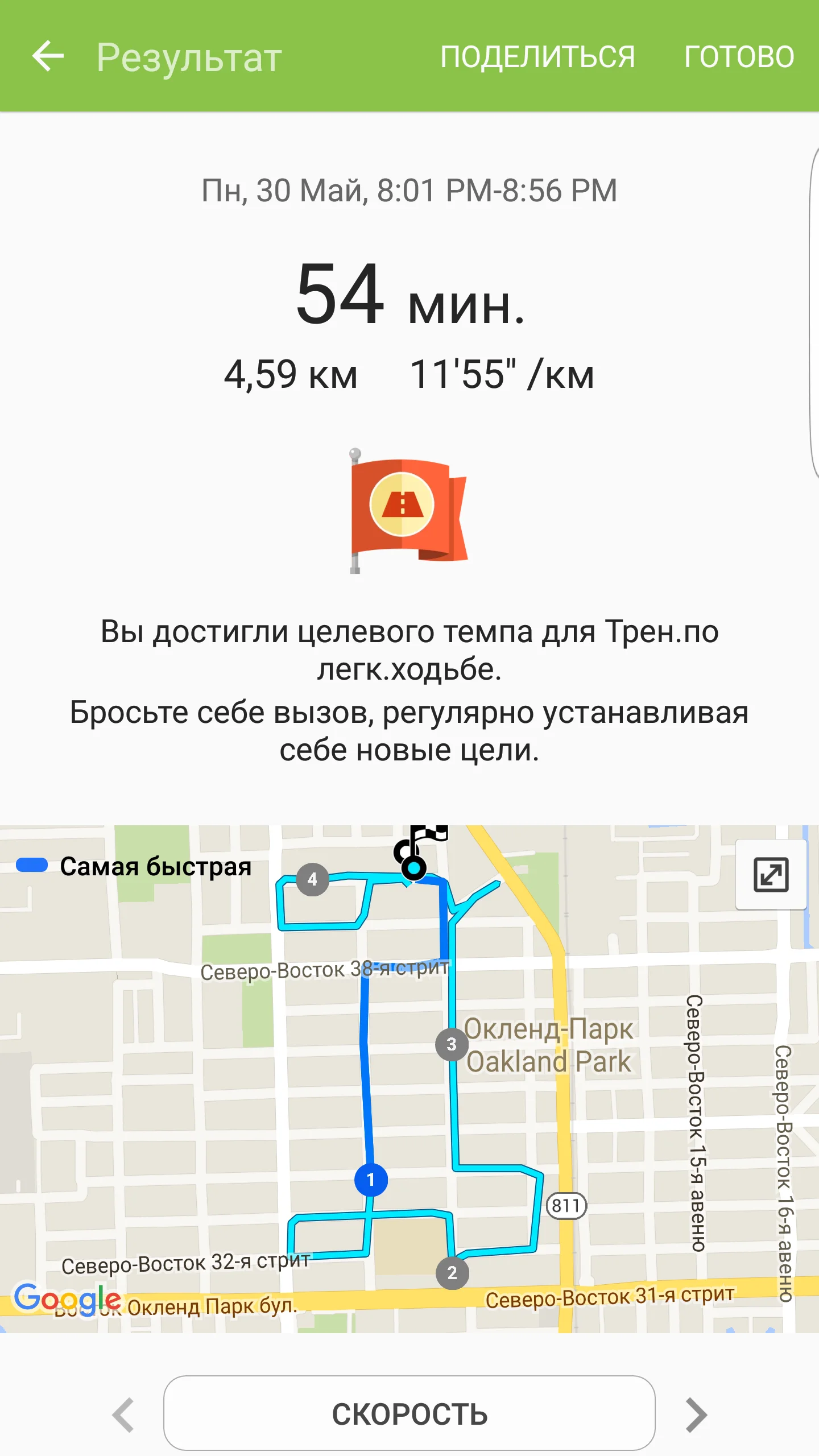Show previous chart with left arrow

click(123, 1414)
